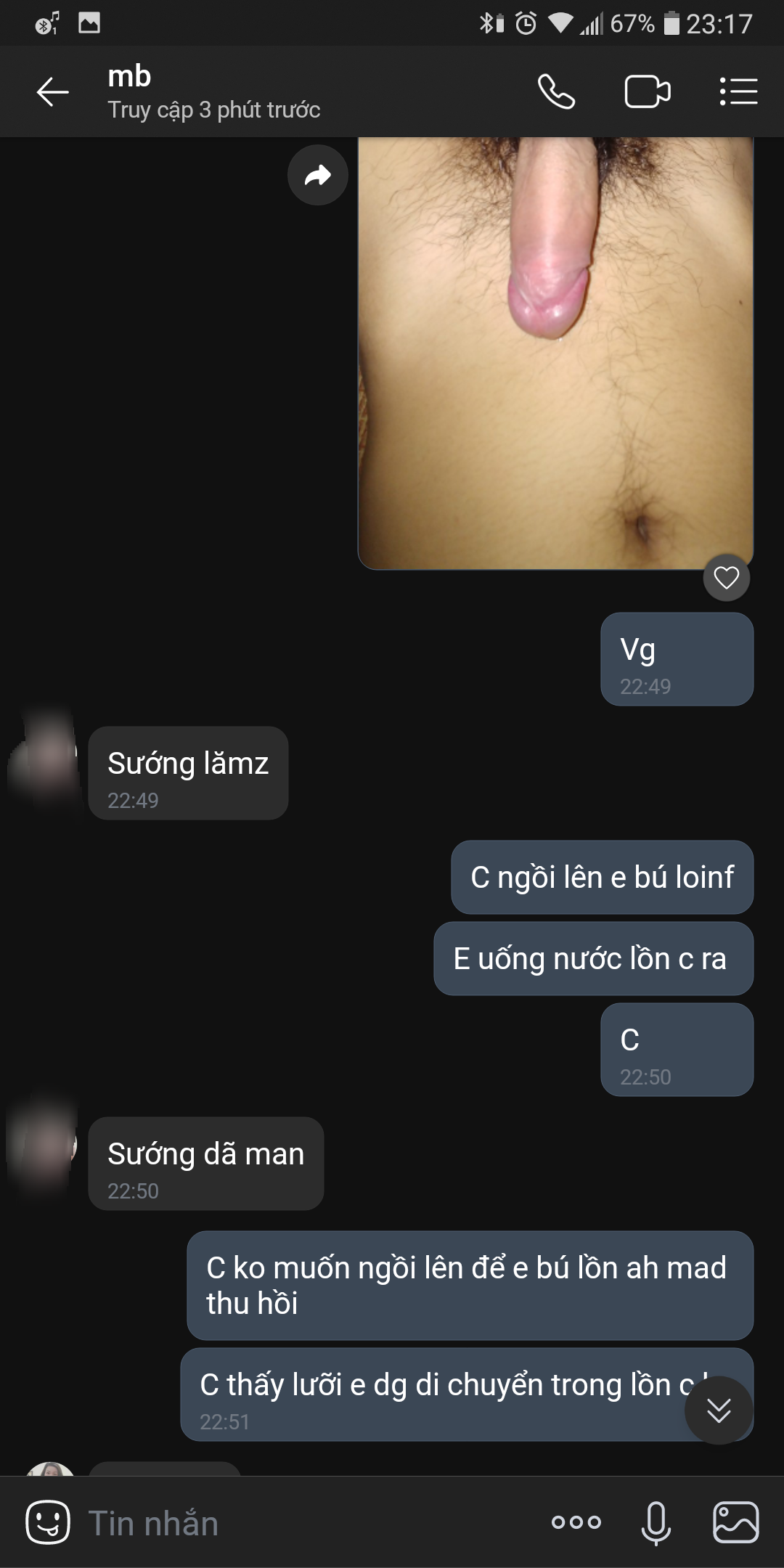Start a video call with mb
Screen dimensions: 784x1568
[647, 92]
